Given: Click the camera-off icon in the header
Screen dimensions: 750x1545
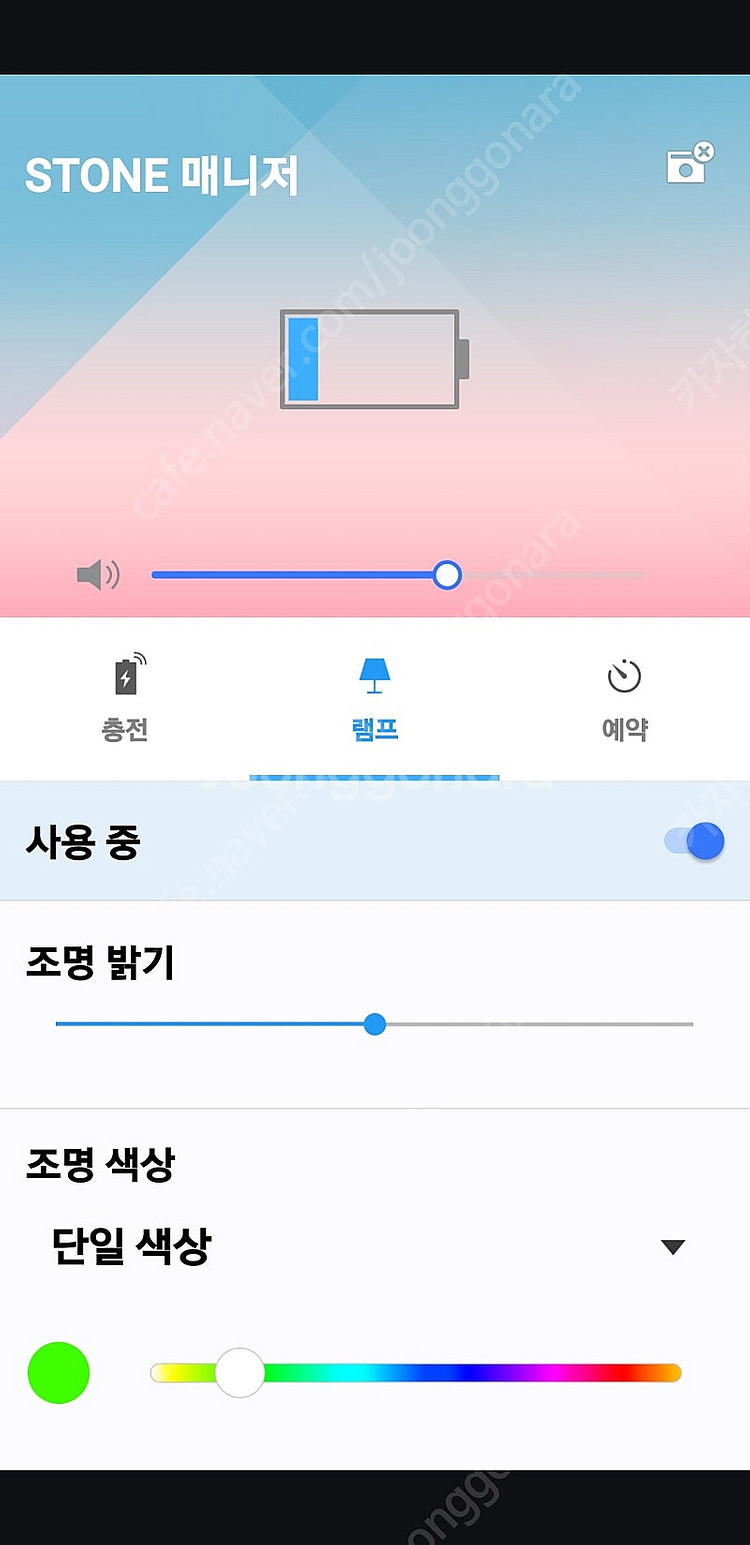Looking at the screenshot, I should [x=686, y=165].
